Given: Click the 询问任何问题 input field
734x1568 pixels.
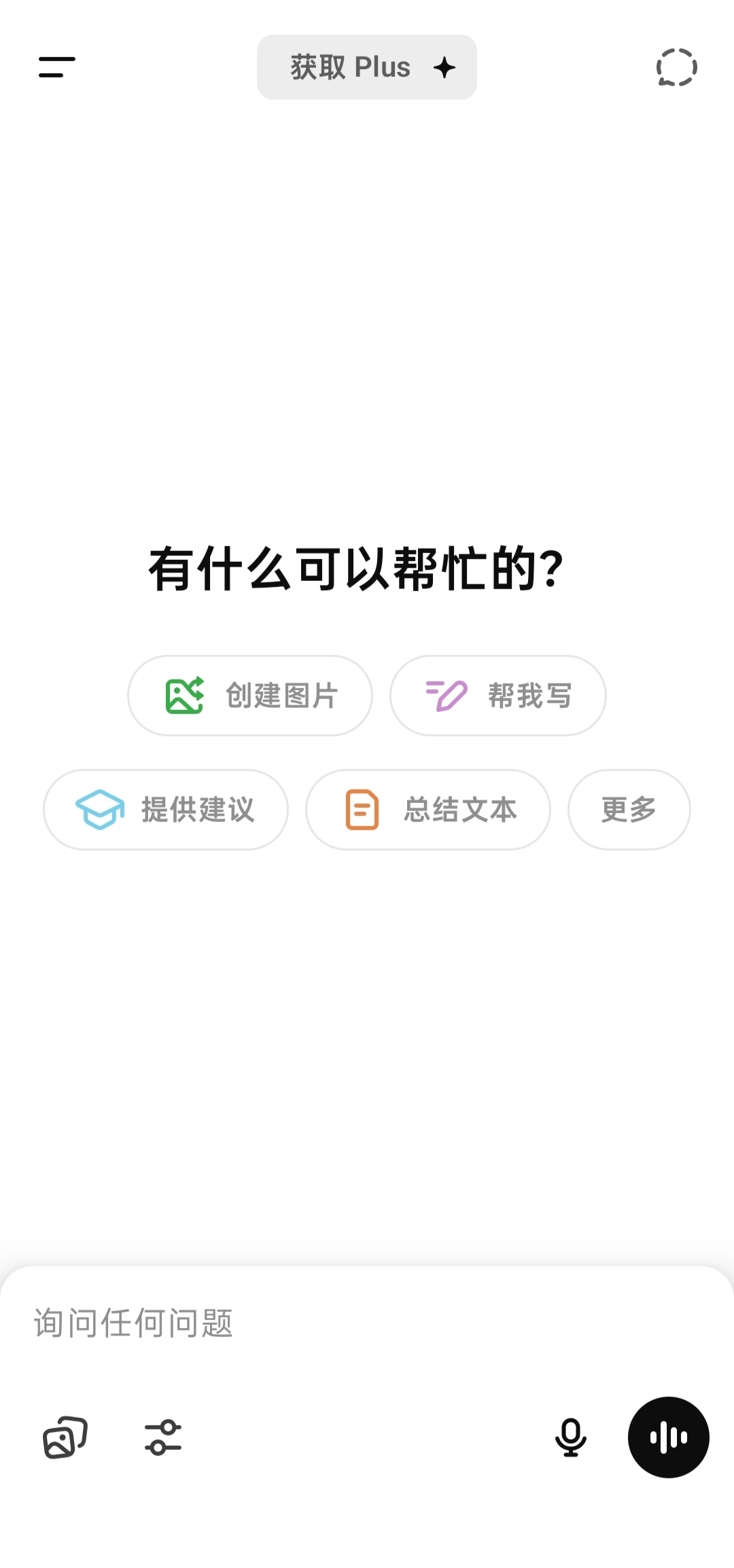Looking at the screenshot, I should pyautogui.click(x=272, y=1321).
